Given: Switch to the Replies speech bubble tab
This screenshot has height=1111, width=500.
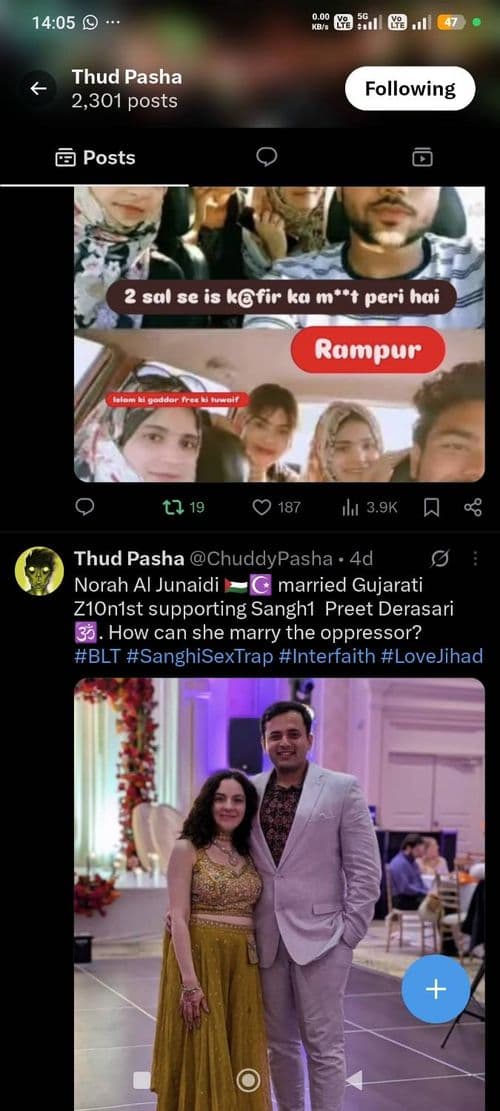Looking at the screenshot, I should tap(266, 157).
